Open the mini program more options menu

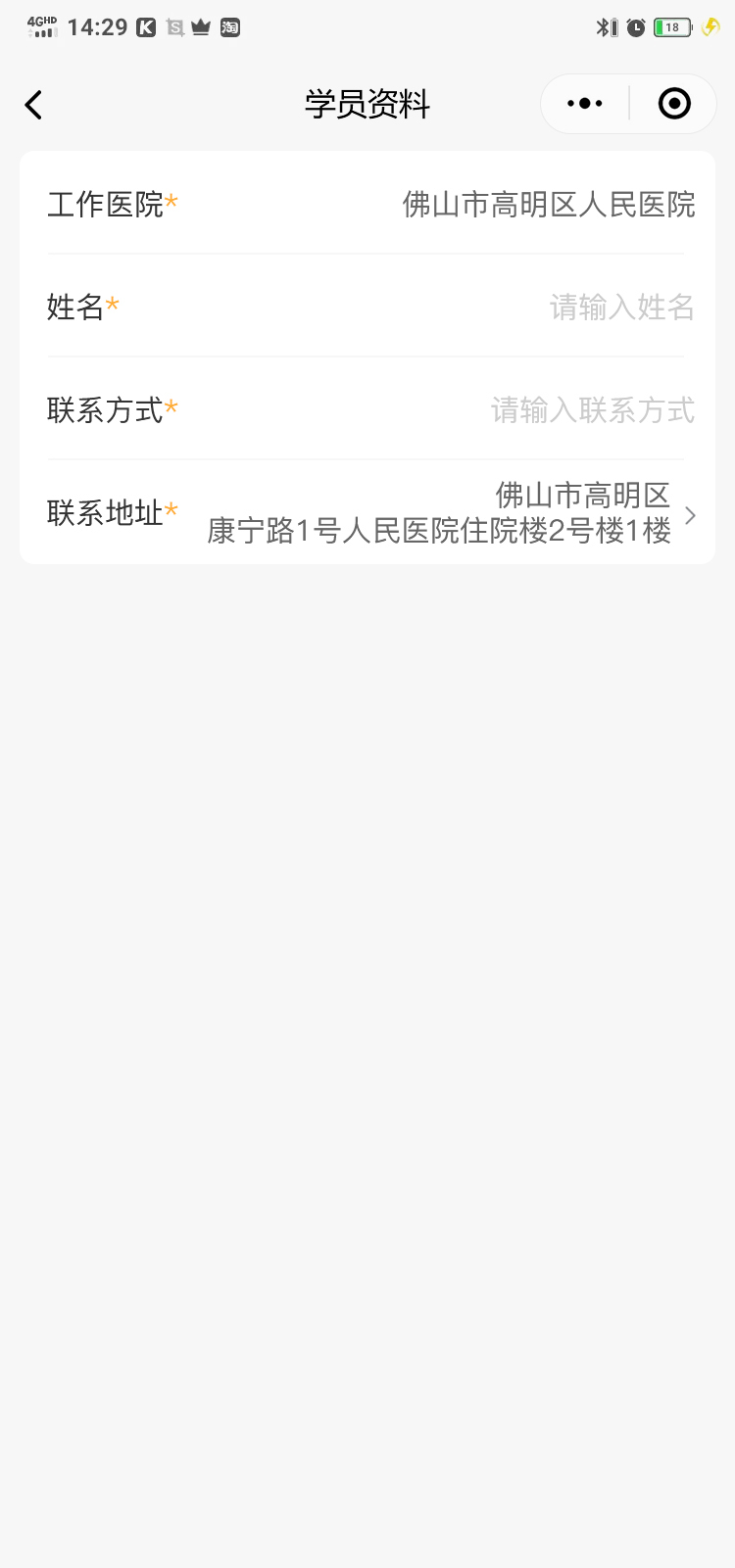point(585,104)
